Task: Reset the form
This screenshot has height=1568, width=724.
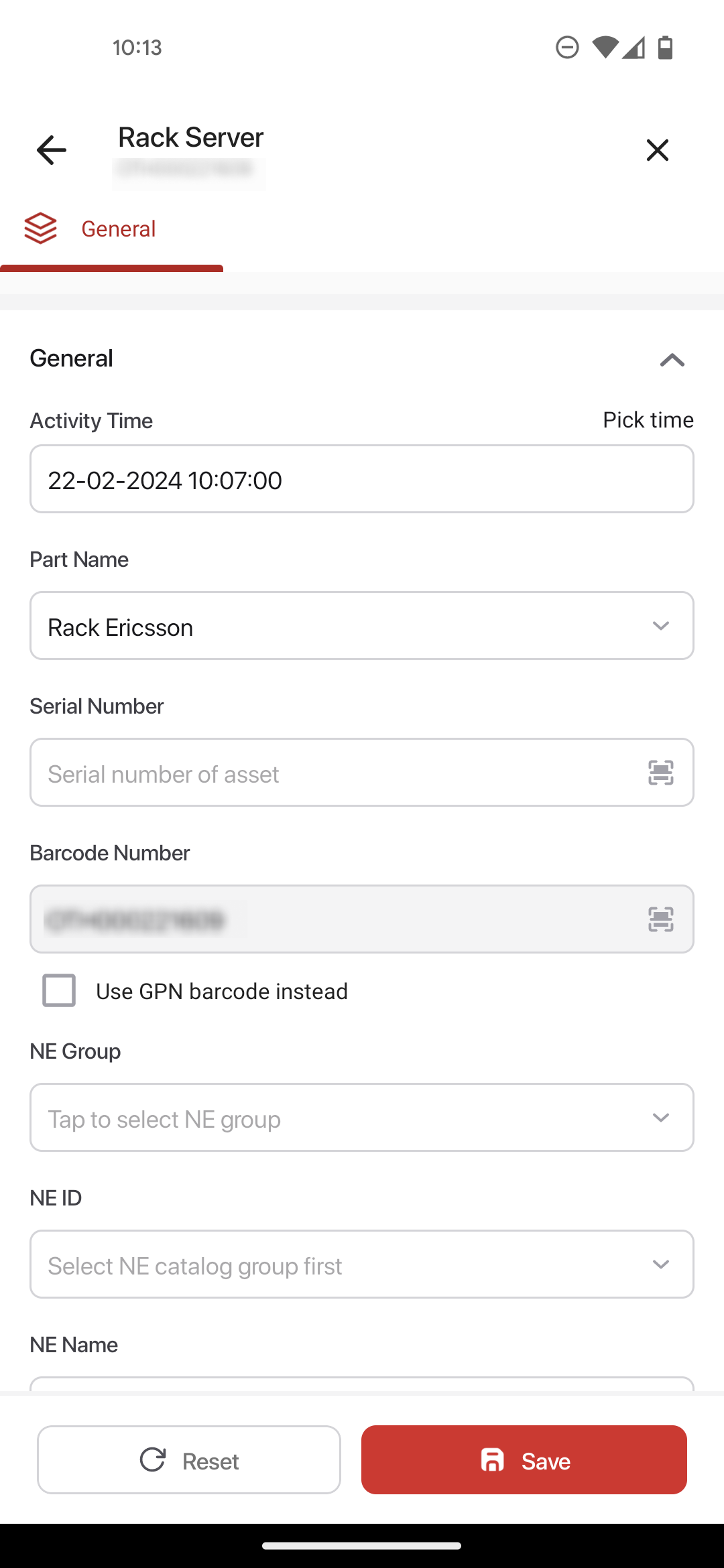Action: [x=189, y=1459]
